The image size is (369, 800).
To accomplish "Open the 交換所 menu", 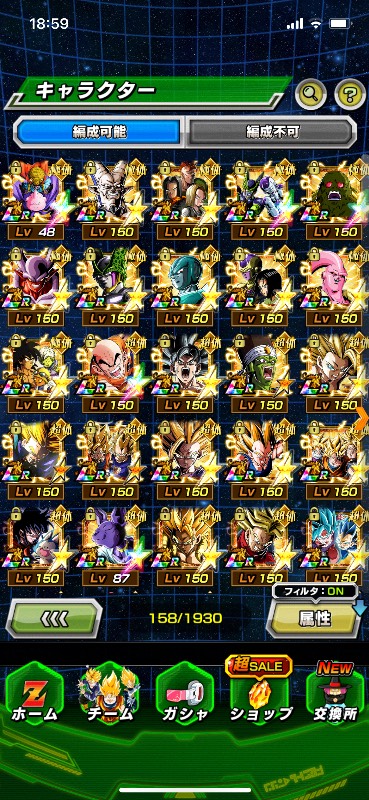I will pyautogui.click(x=335, y=694).
